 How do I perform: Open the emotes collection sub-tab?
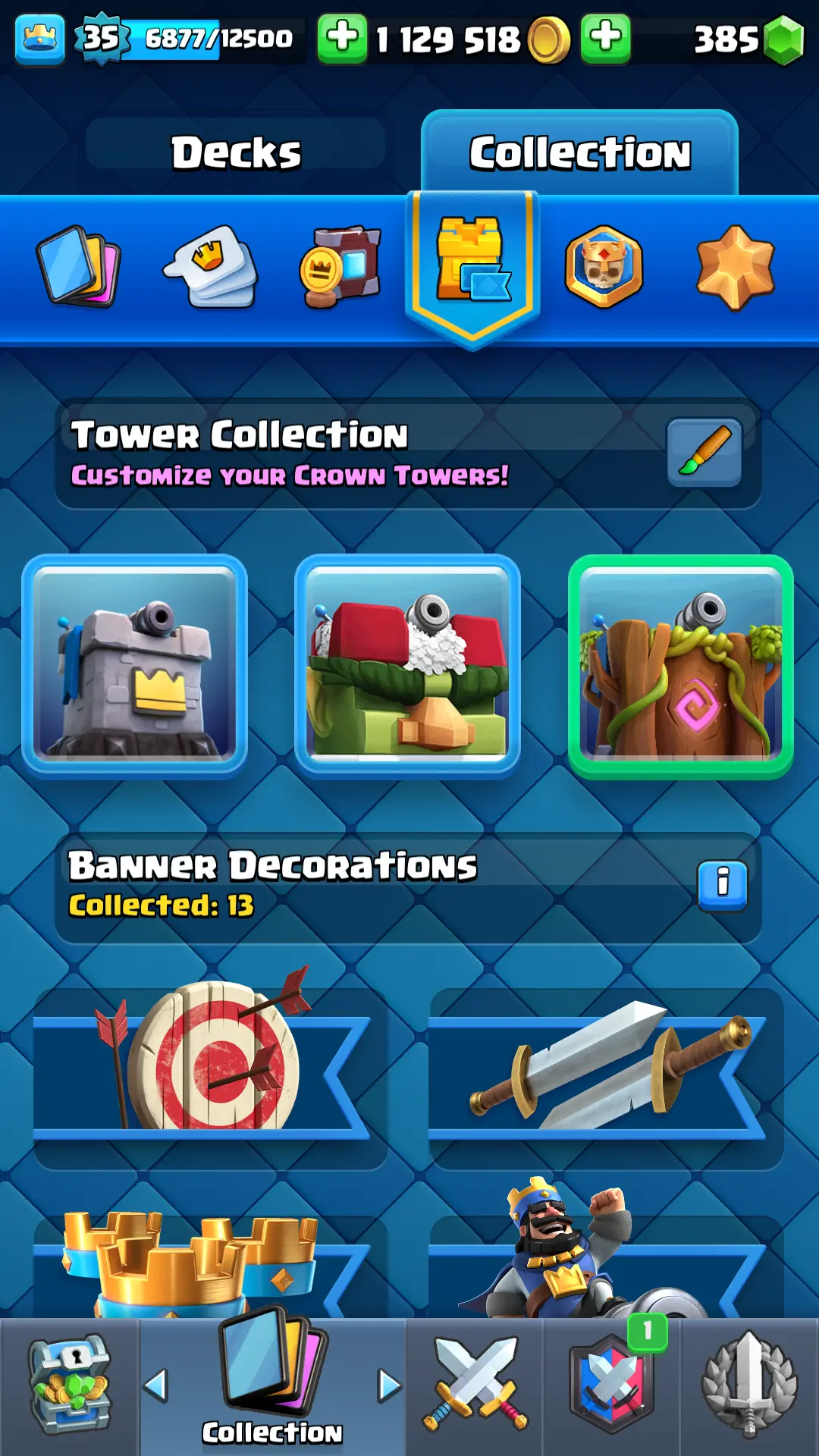(210, 265)
